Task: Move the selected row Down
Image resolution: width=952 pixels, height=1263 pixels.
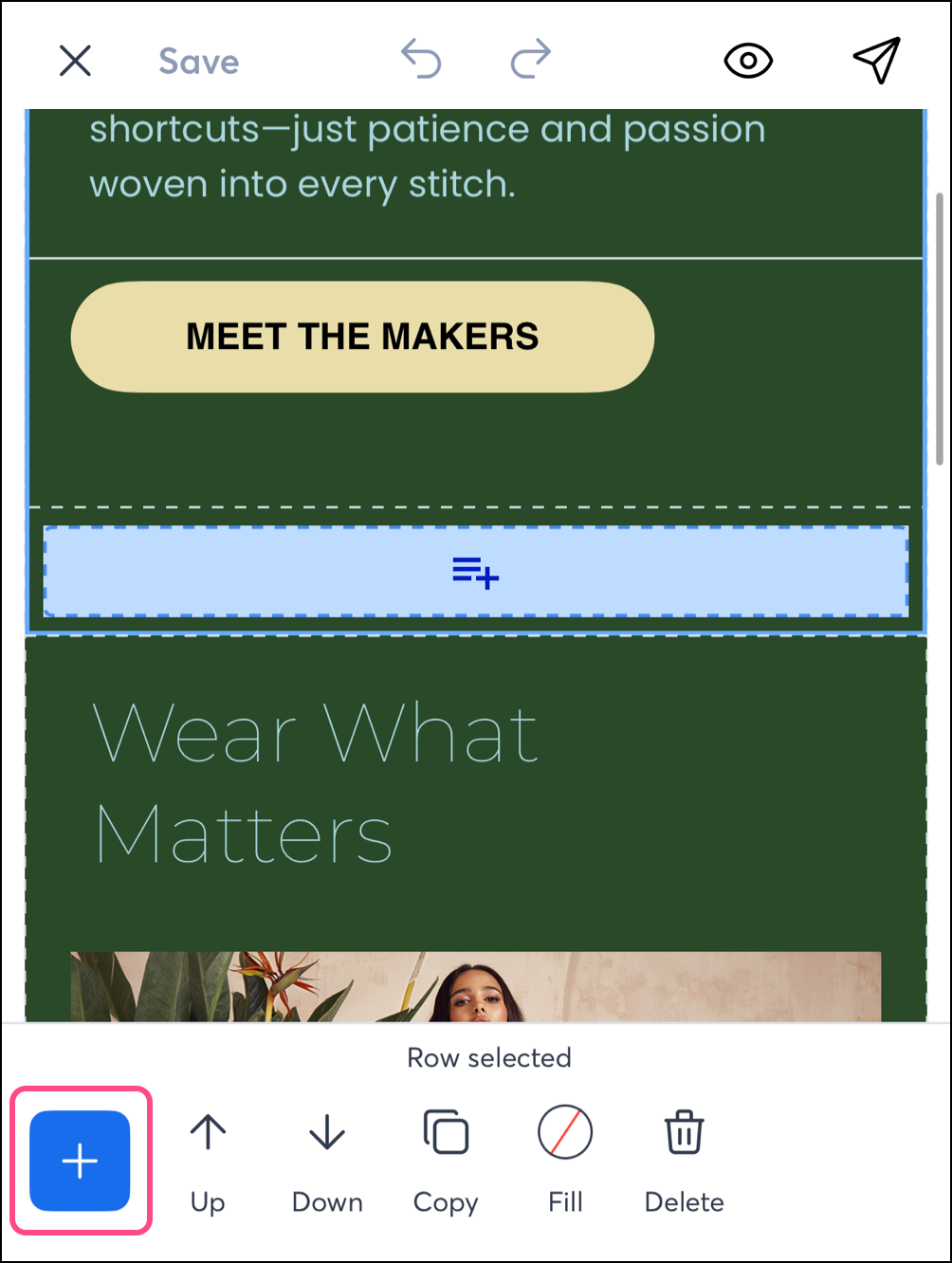Action: click(x=327, y=1161)
